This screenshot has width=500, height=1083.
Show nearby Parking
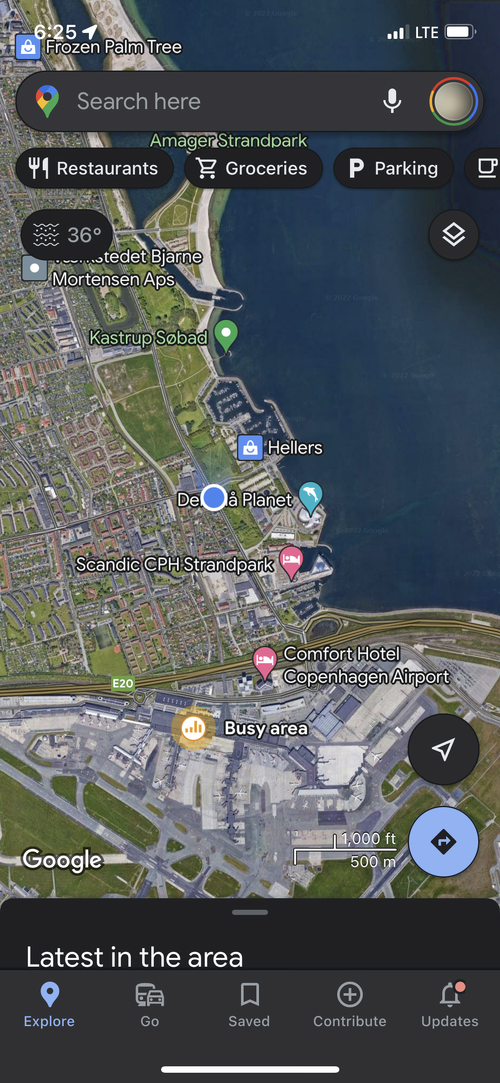click(393, 169)
